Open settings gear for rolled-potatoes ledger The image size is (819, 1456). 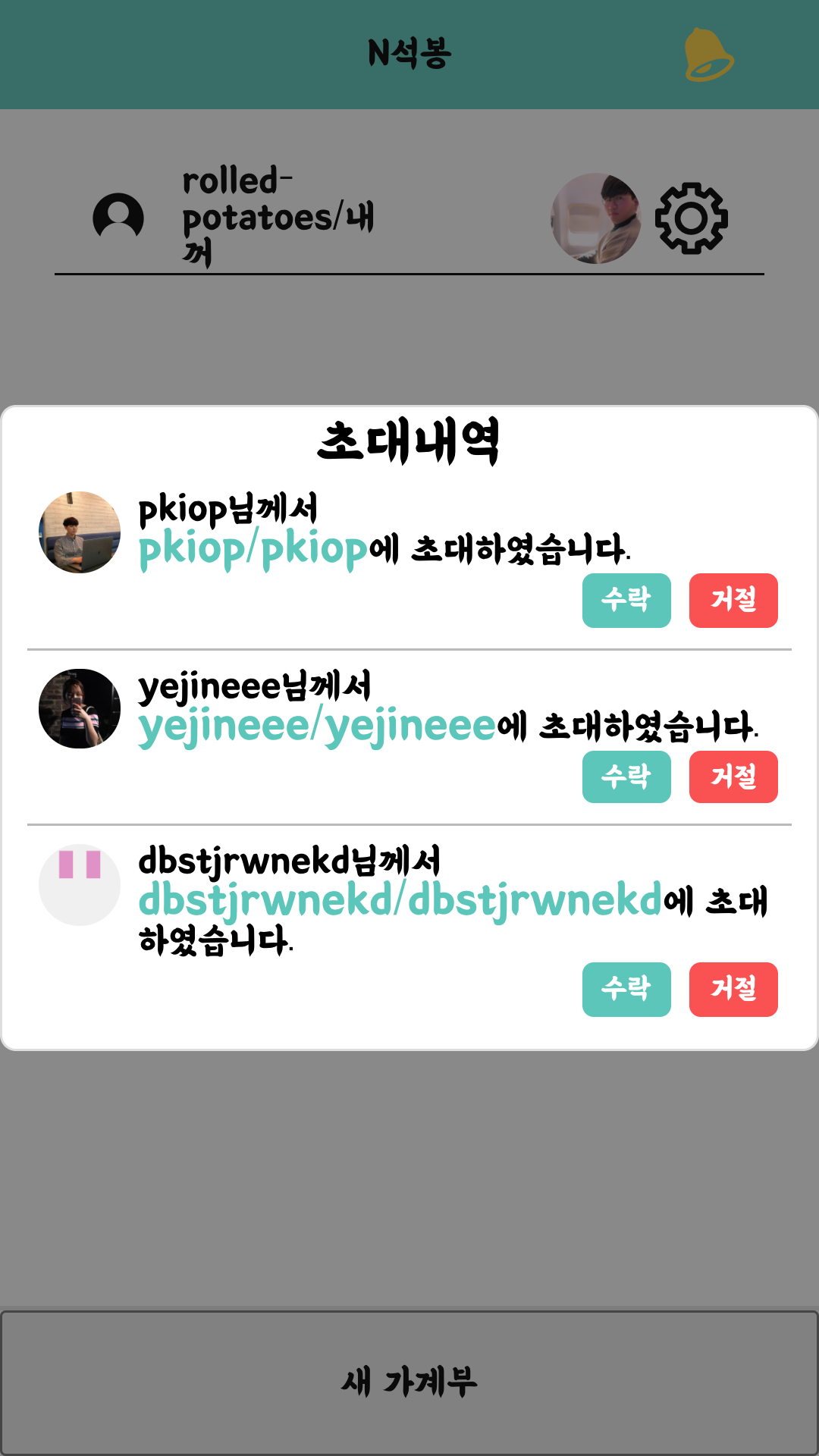[691, 218]
